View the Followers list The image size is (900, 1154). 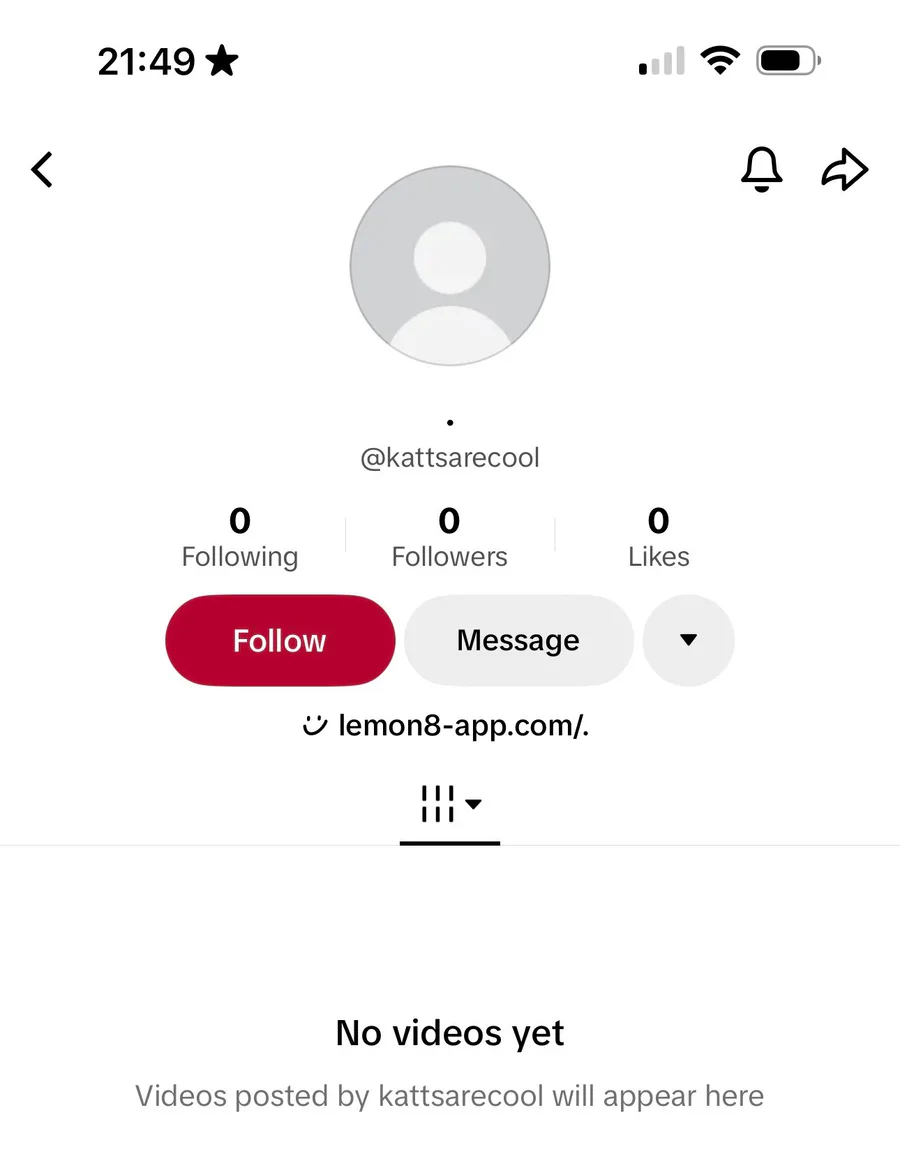point(449,537)
